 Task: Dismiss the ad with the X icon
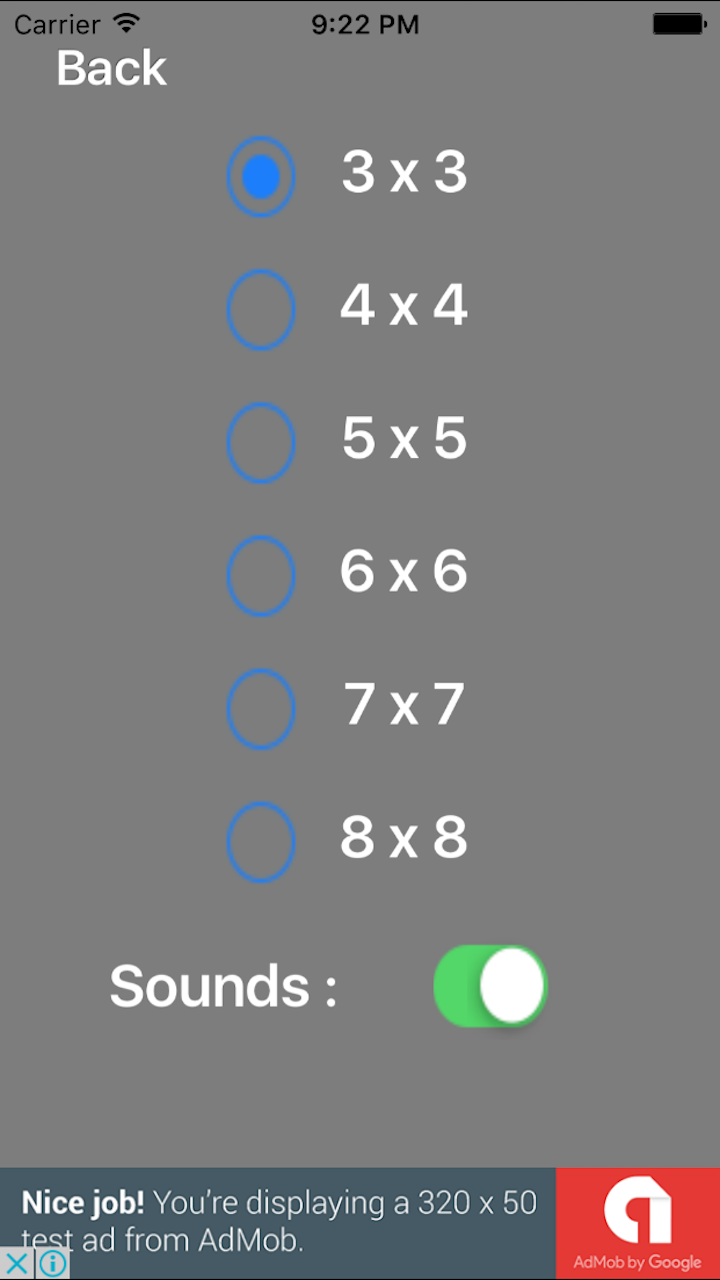pos(17,1263)
